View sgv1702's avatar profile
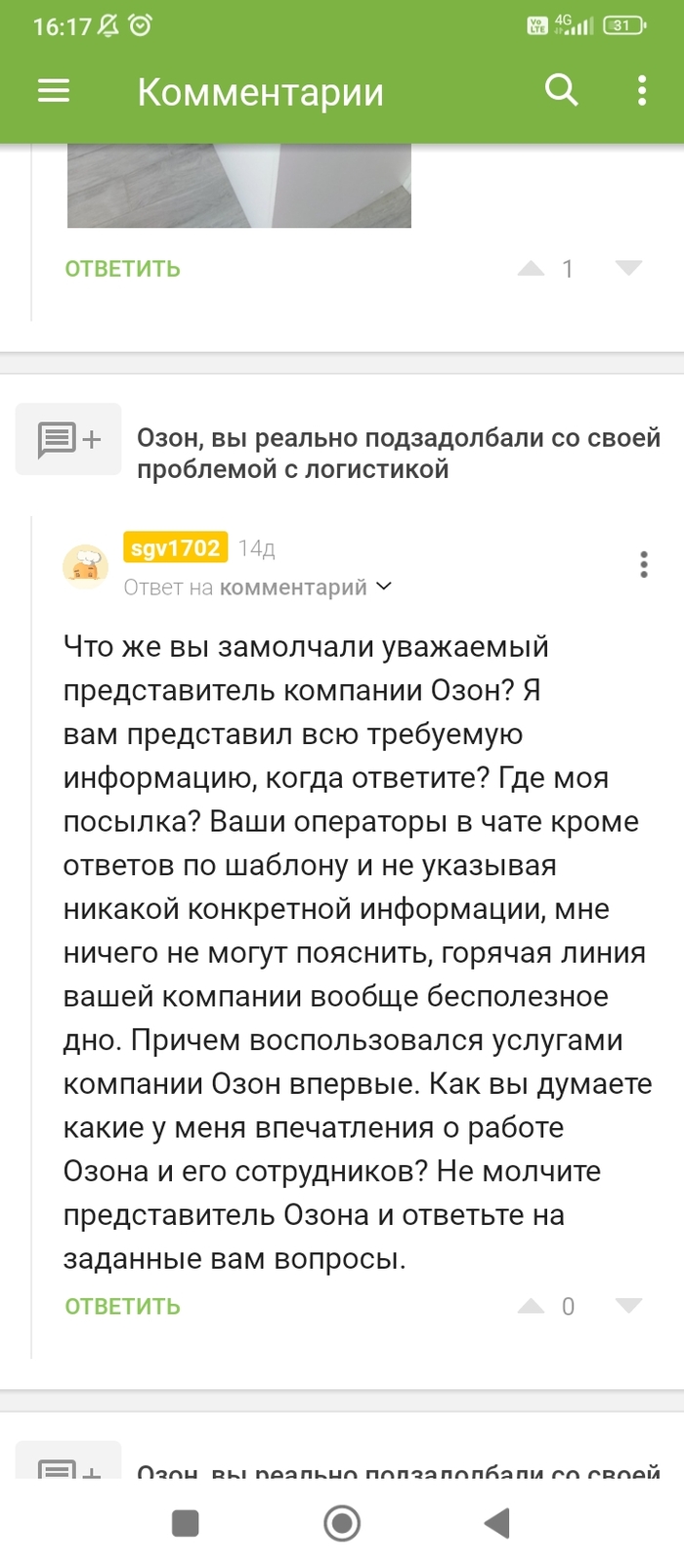Image resolution: width=684 pixels, height=1568 pixels. (x=85, y=566)
